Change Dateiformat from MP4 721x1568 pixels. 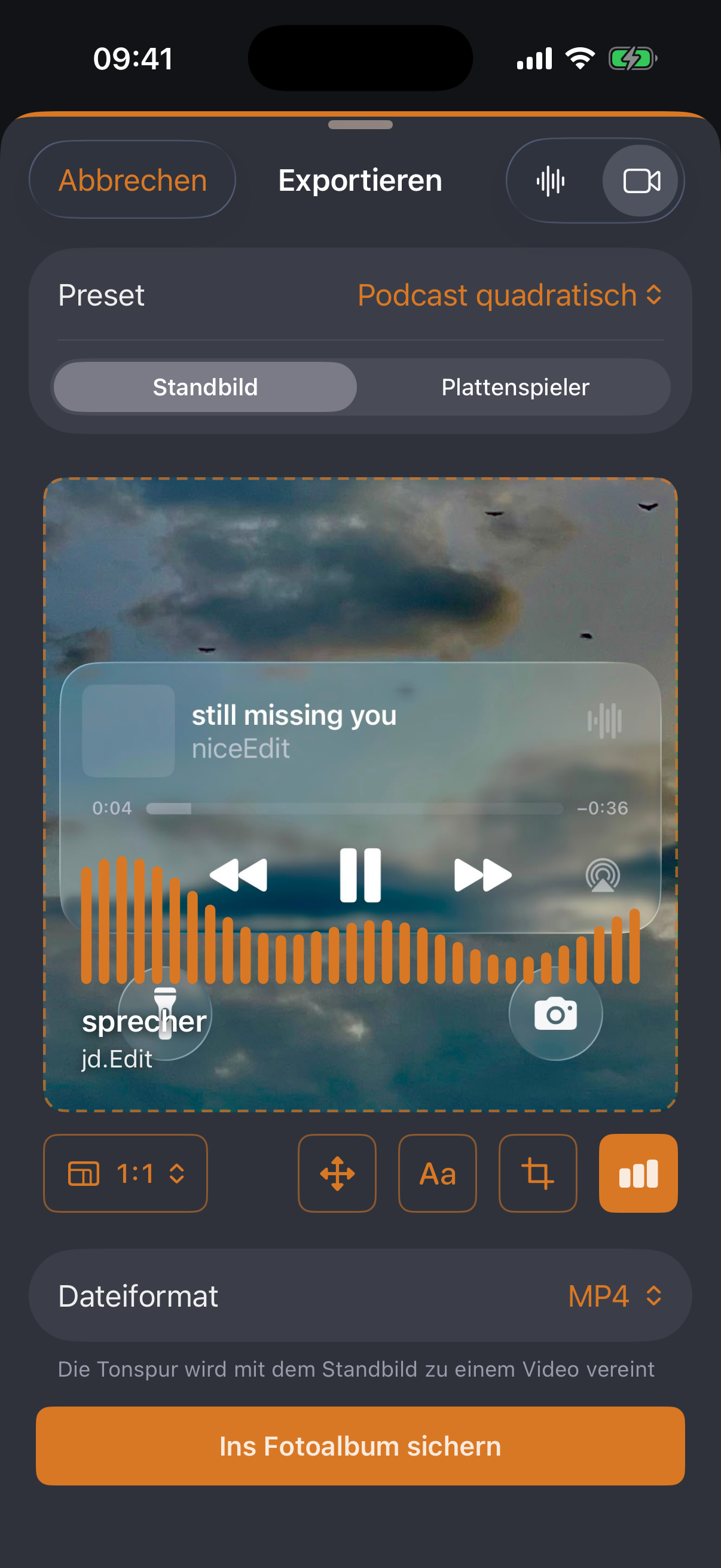click(615, 1296)
